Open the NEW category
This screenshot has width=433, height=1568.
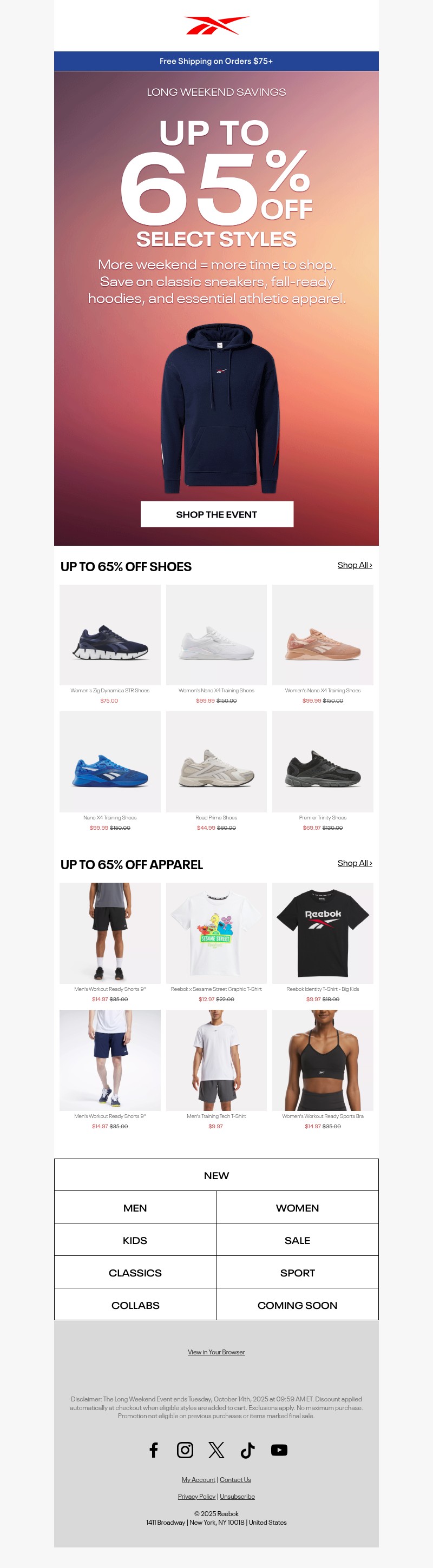click(216, 1175)
